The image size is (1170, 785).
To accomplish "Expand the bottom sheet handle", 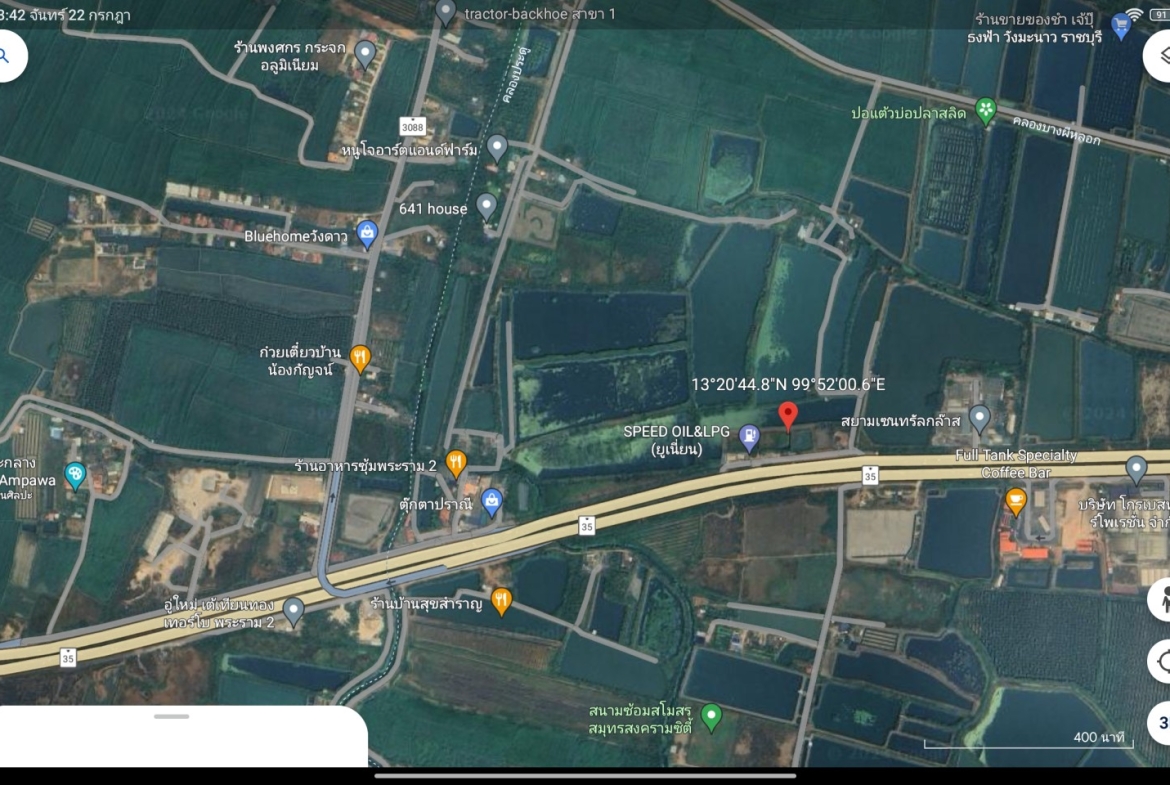I will point(172,716).
